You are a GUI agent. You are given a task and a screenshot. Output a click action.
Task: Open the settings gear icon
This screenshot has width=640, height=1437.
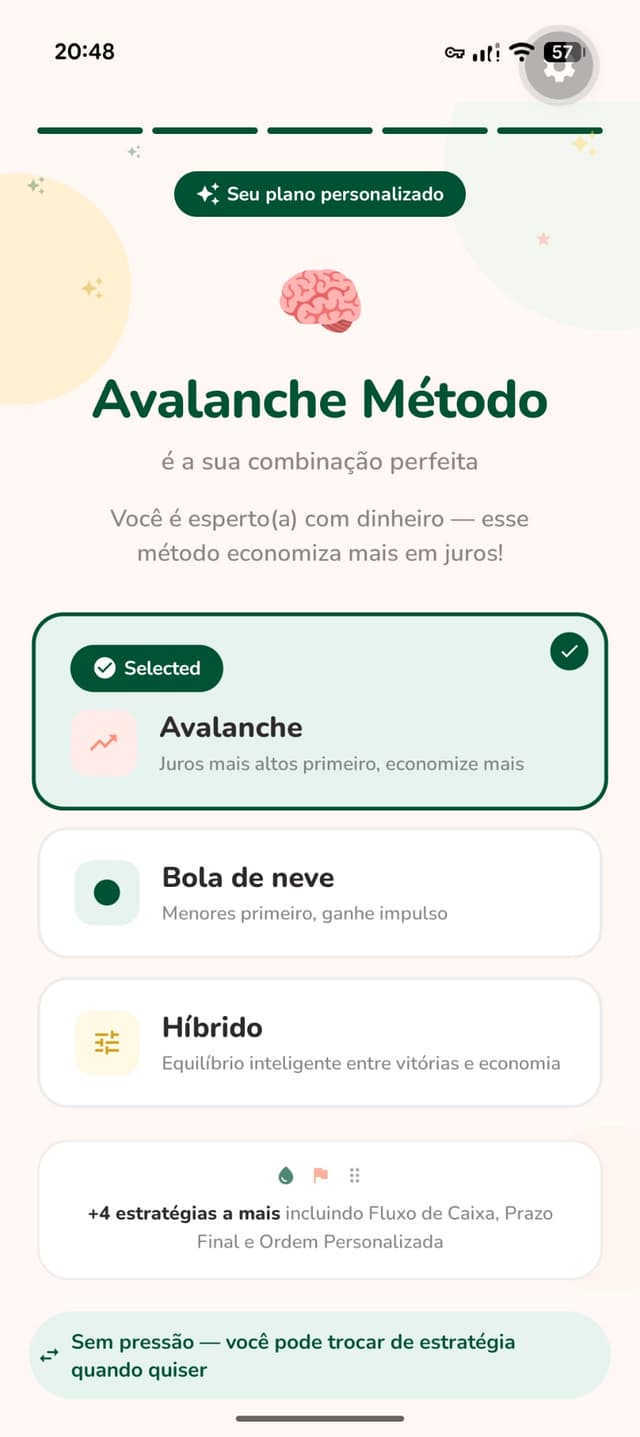pyautogui.click(x=559, y=65)
